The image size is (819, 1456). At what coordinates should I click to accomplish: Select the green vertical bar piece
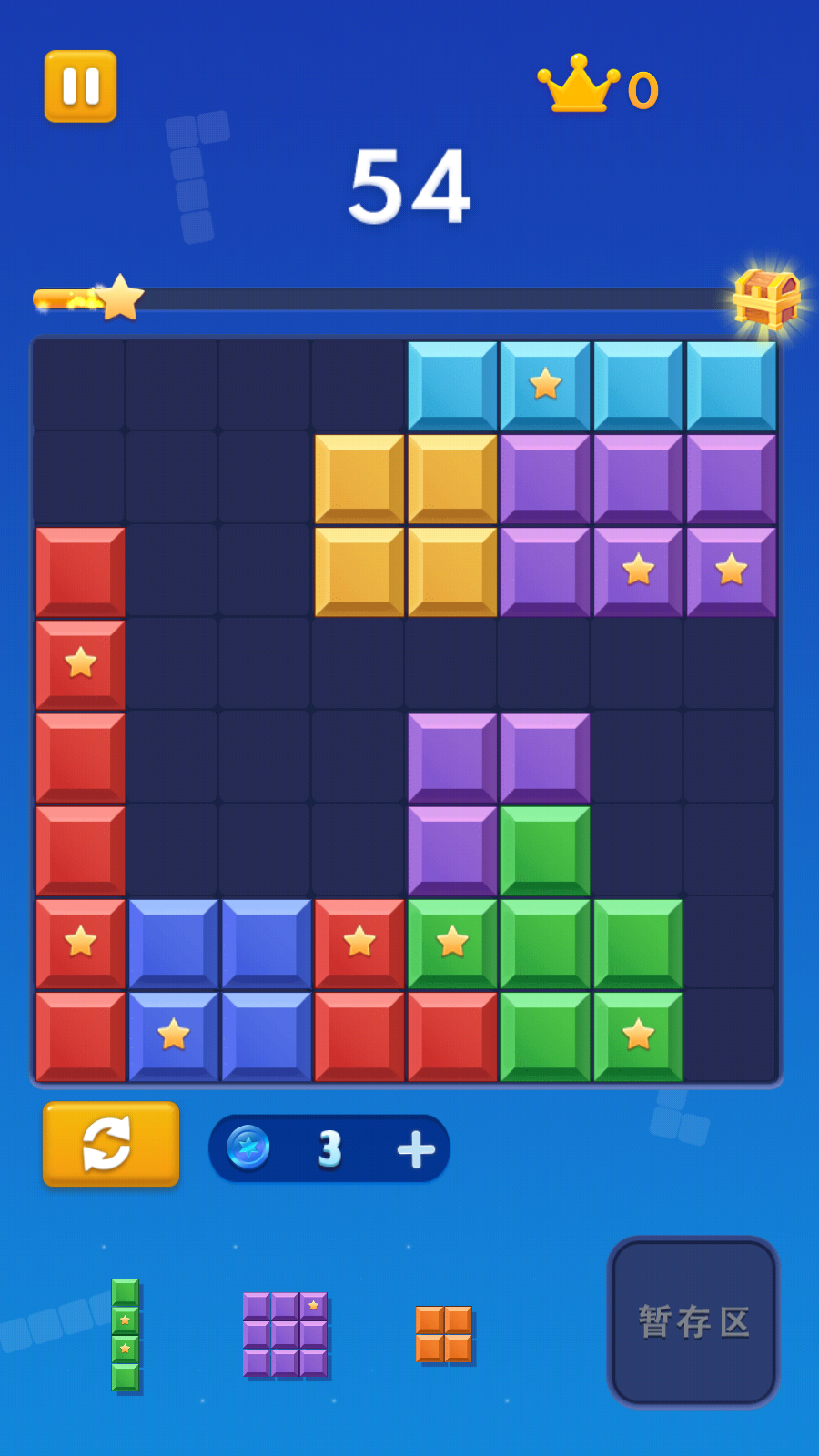(125, 1335)
